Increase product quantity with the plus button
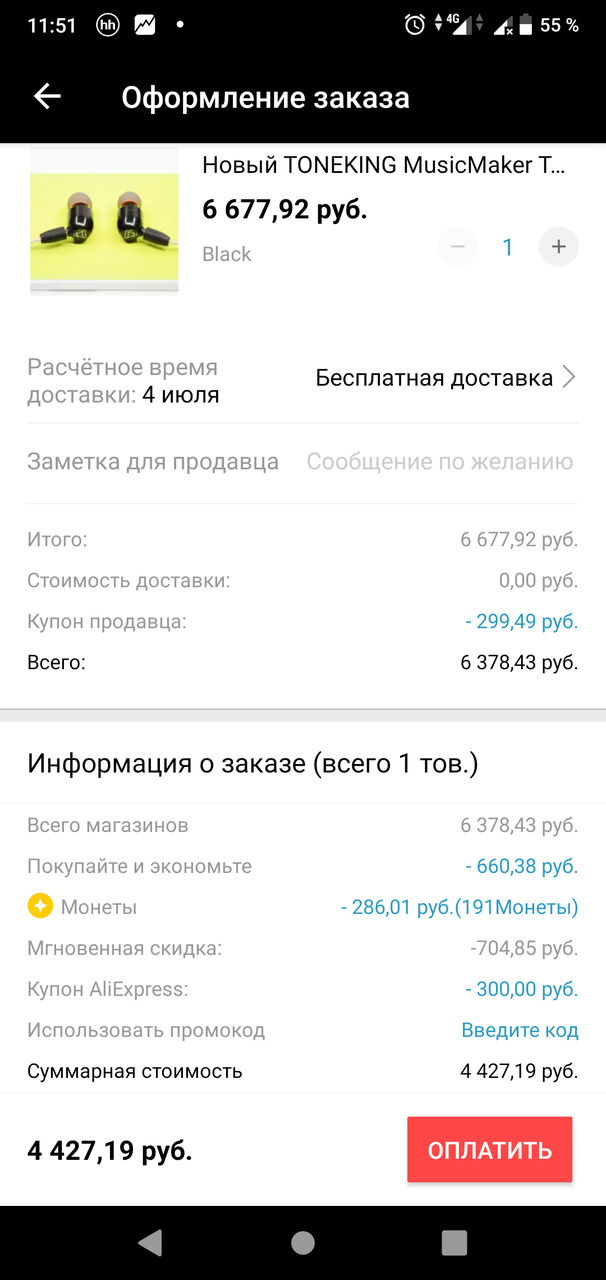Viewport: 606px width, 1280px height. click(x=558, y=247)
